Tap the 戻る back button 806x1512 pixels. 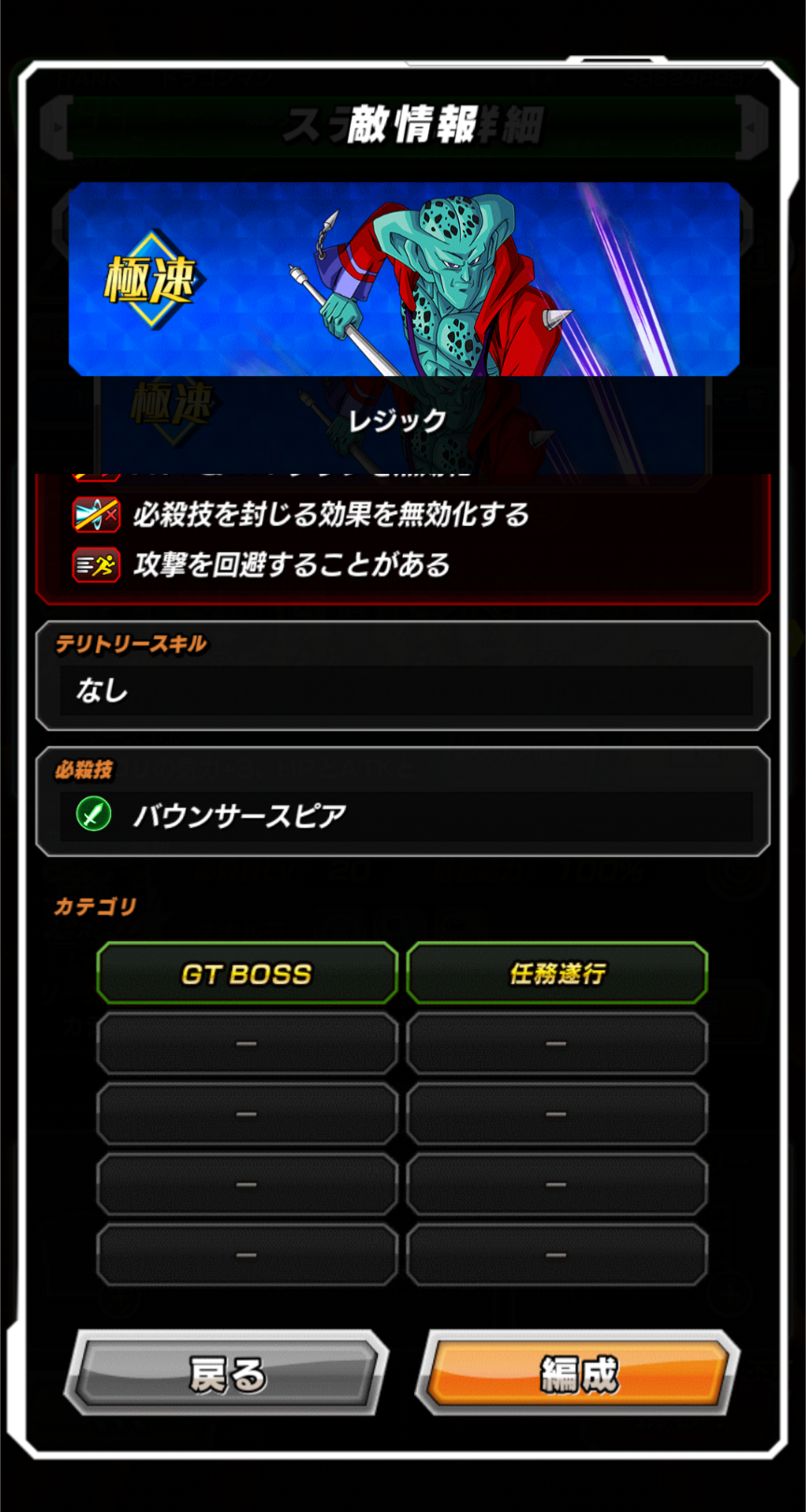(227, 1373)
